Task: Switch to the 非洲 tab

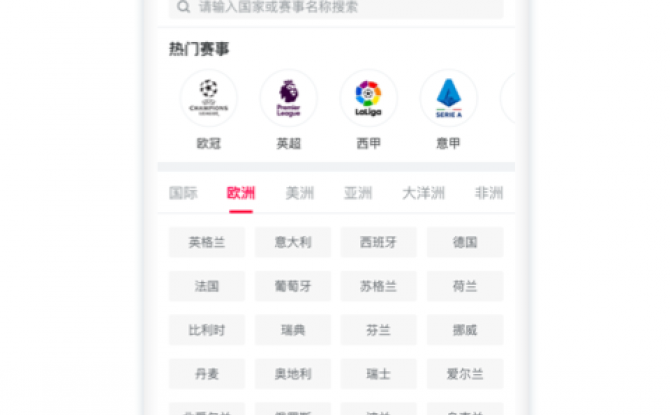Action: coord(489,193)
